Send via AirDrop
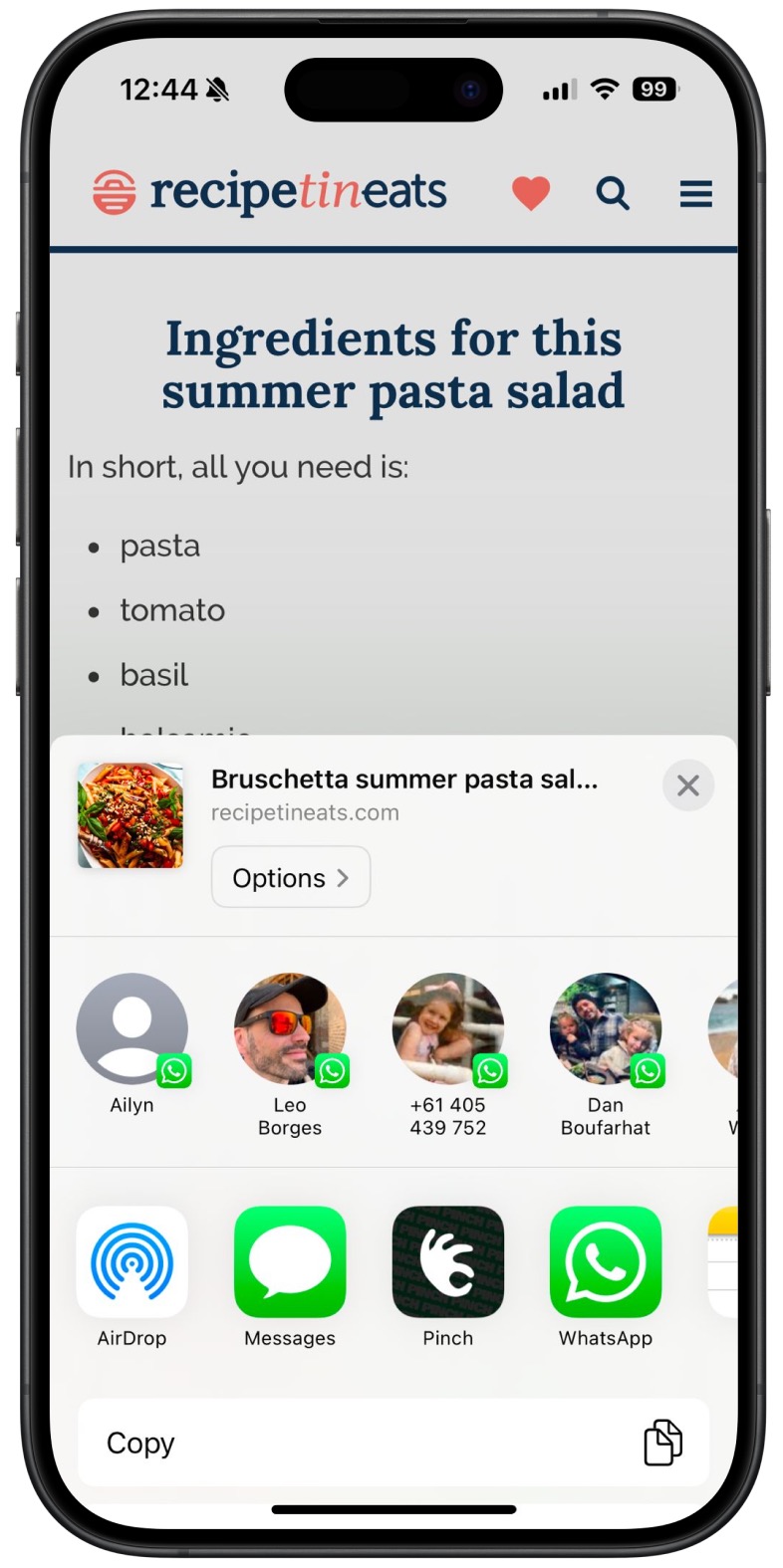 132,1262
